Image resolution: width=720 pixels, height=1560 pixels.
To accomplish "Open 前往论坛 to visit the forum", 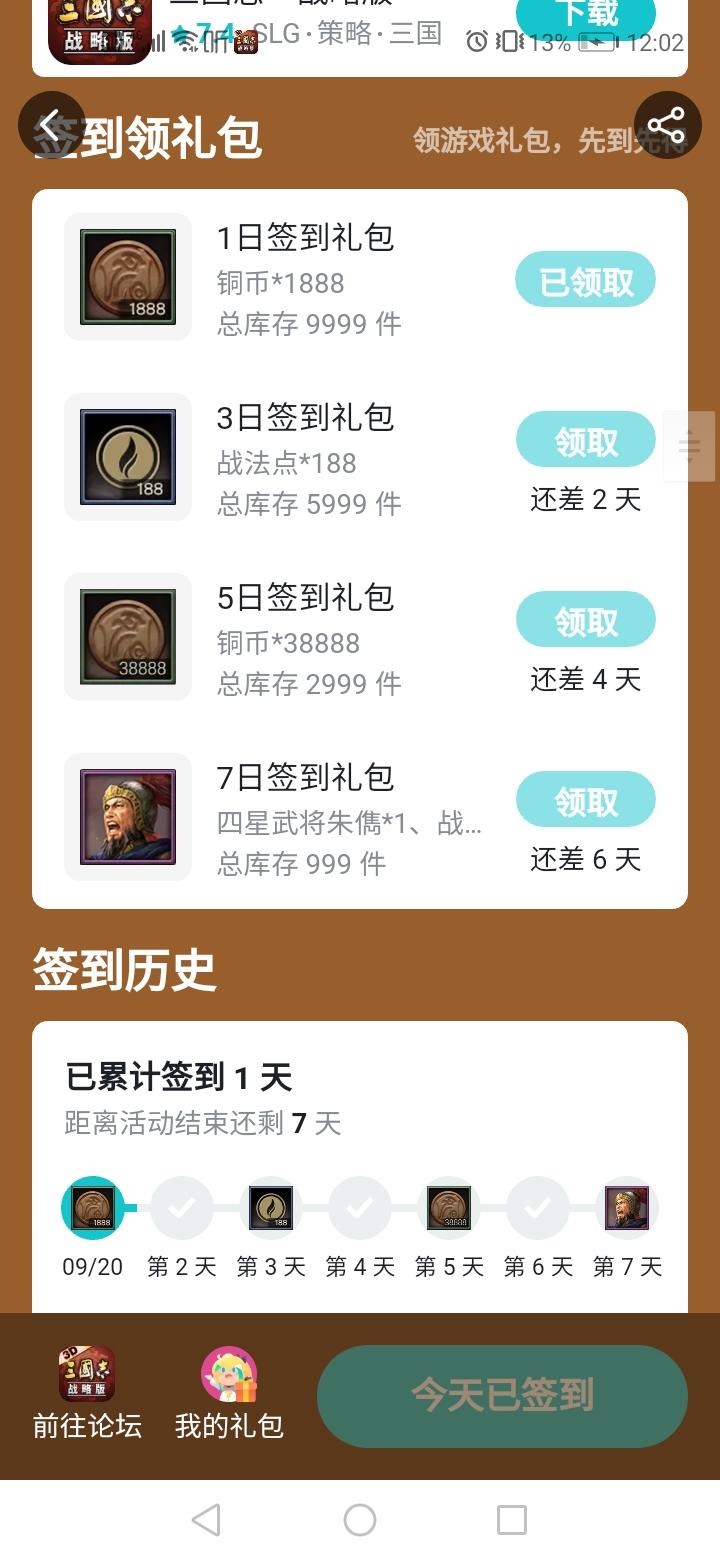I will point(87,1394).
